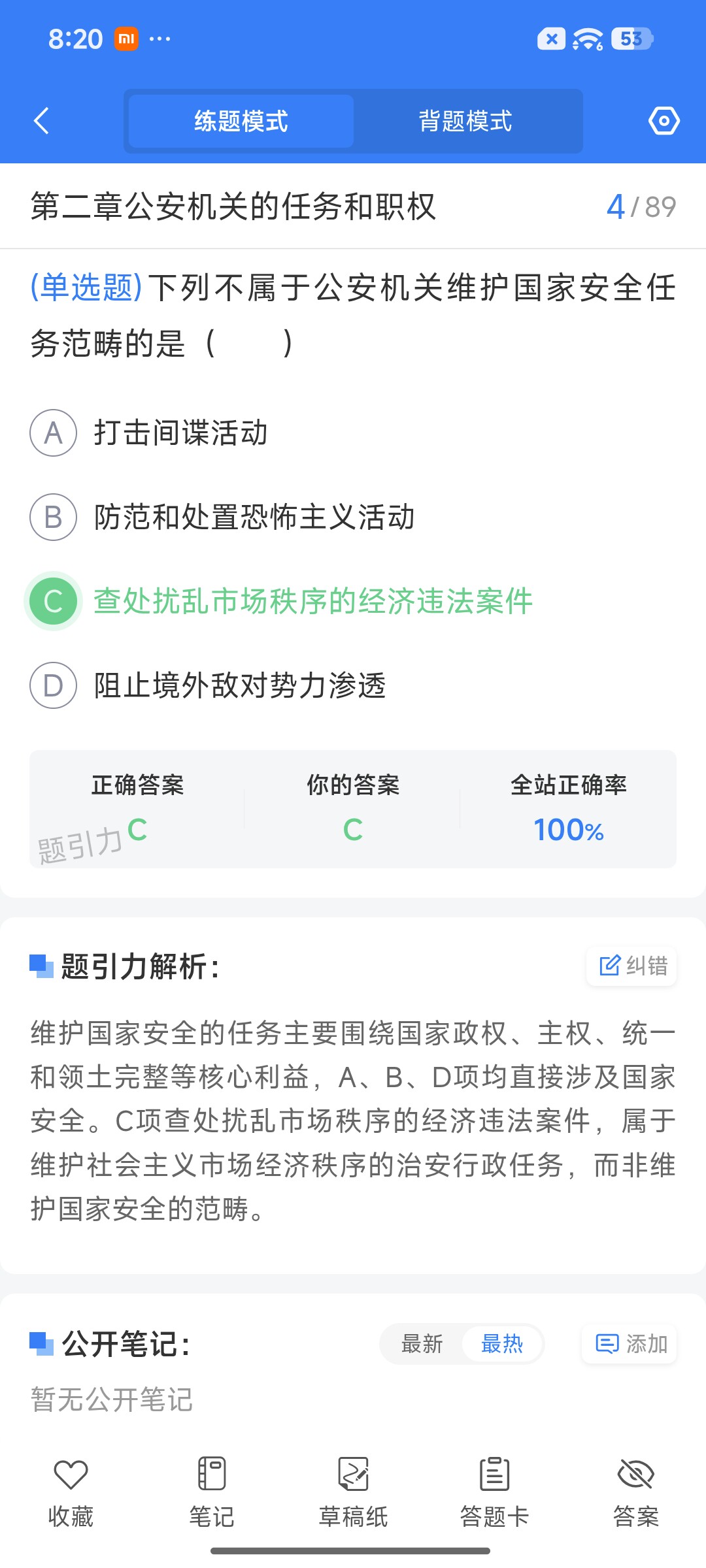The image size is (706, 1568).
Task: Sort public notes by 最新
Action: tap(422, 1344)
